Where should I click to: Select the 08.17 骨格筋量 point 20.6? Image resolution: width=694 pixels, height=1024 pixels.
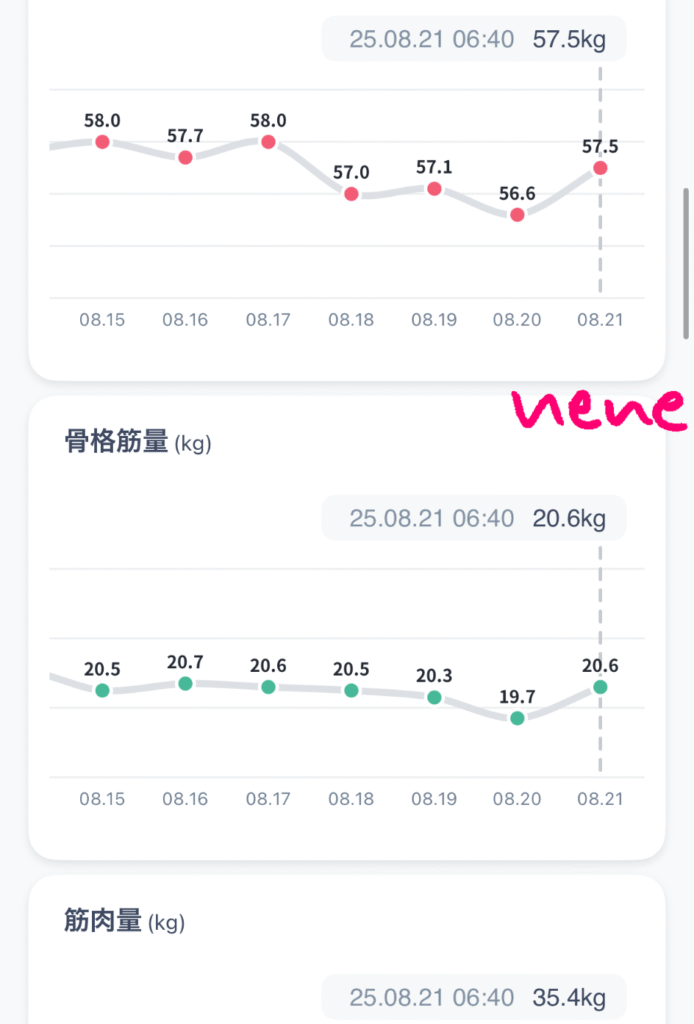pos(268,687)
